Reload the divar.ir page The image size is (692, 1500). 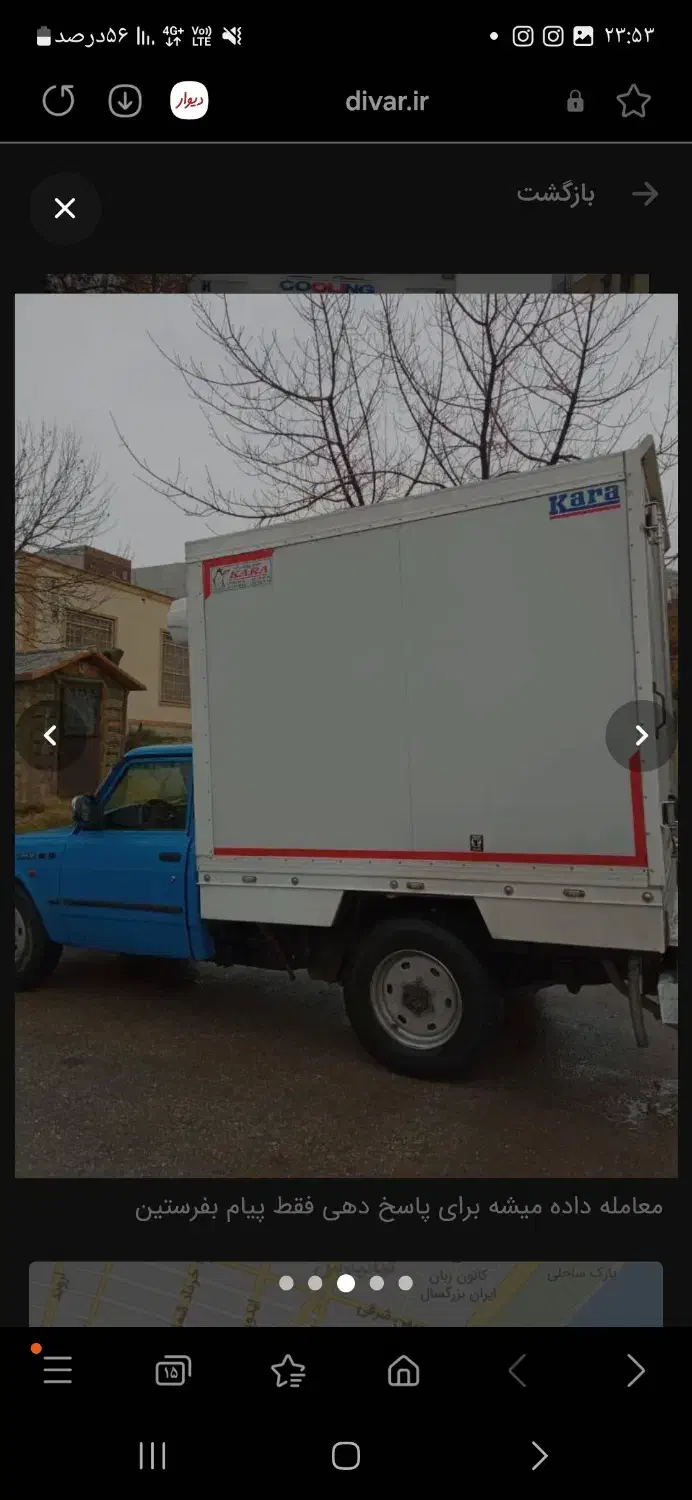(59, 101)
